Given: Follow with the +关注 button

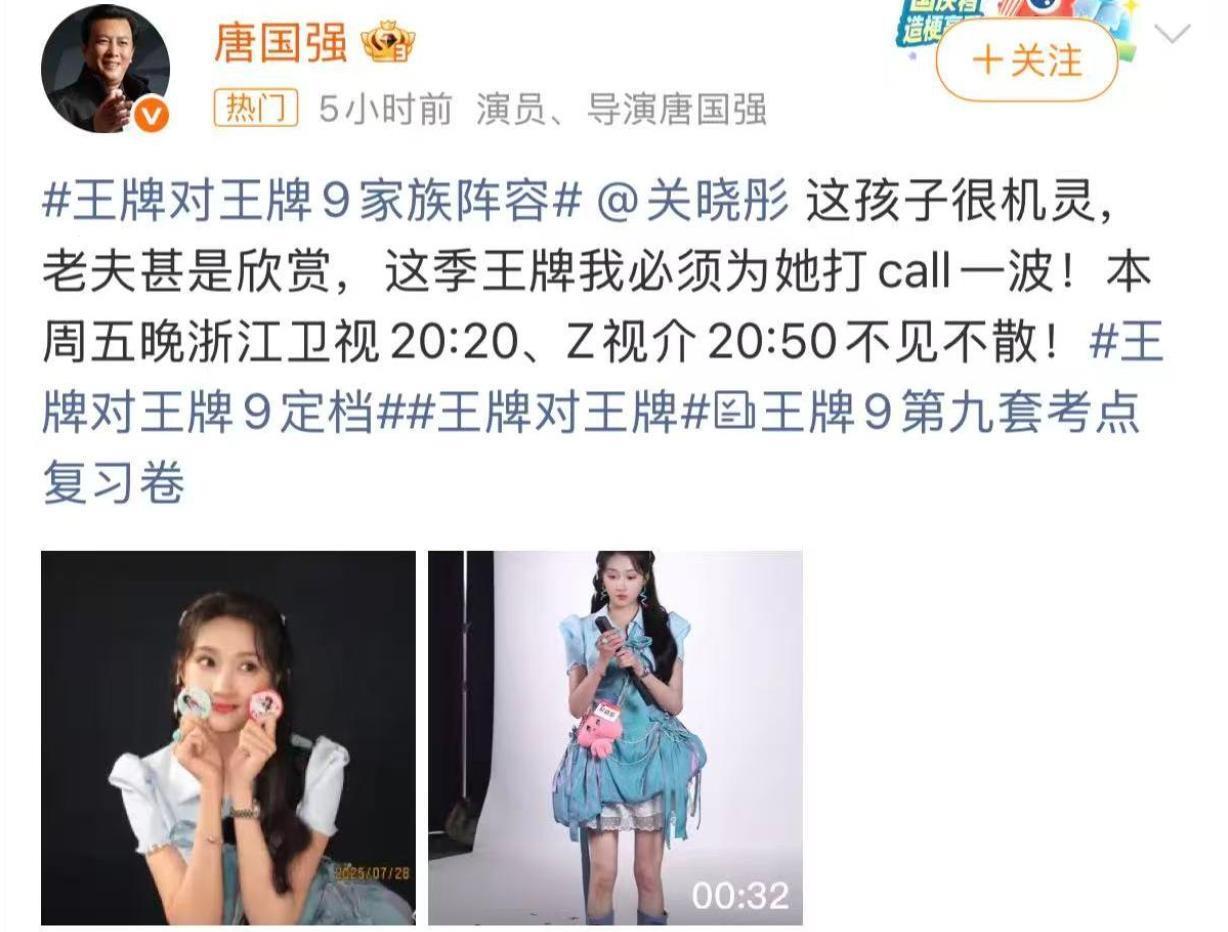Looking at the screenshot, I should [1026, 61].
